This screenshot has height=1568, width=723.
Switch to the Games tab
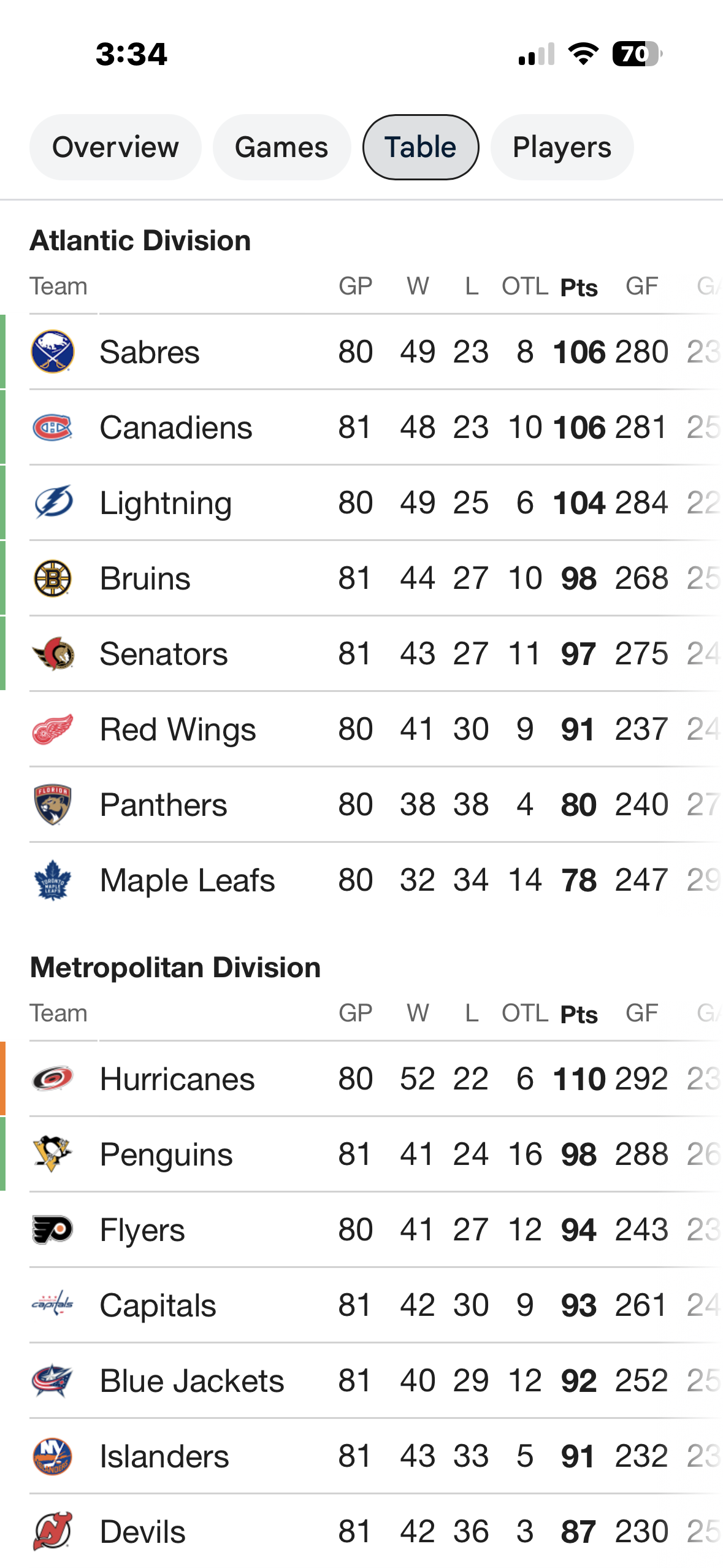pos(281,147)
